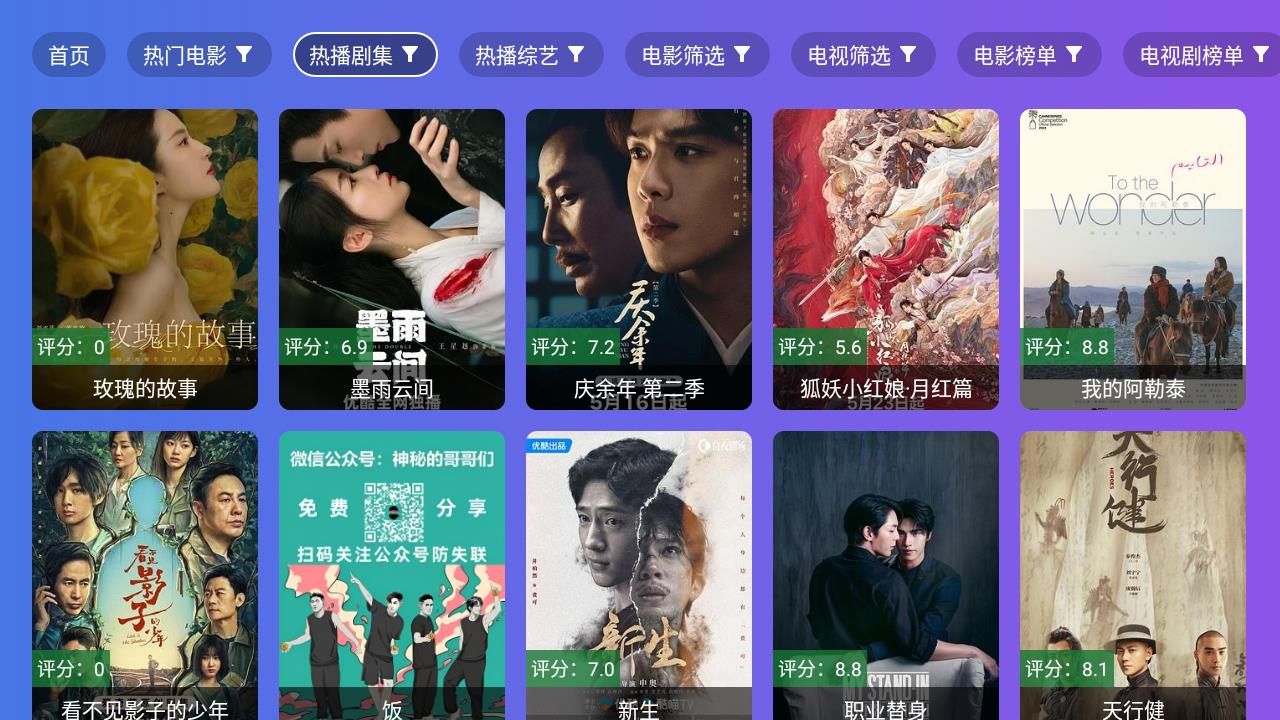Select the 饭 card
The image size is (1280, 720).
point(392,575)
